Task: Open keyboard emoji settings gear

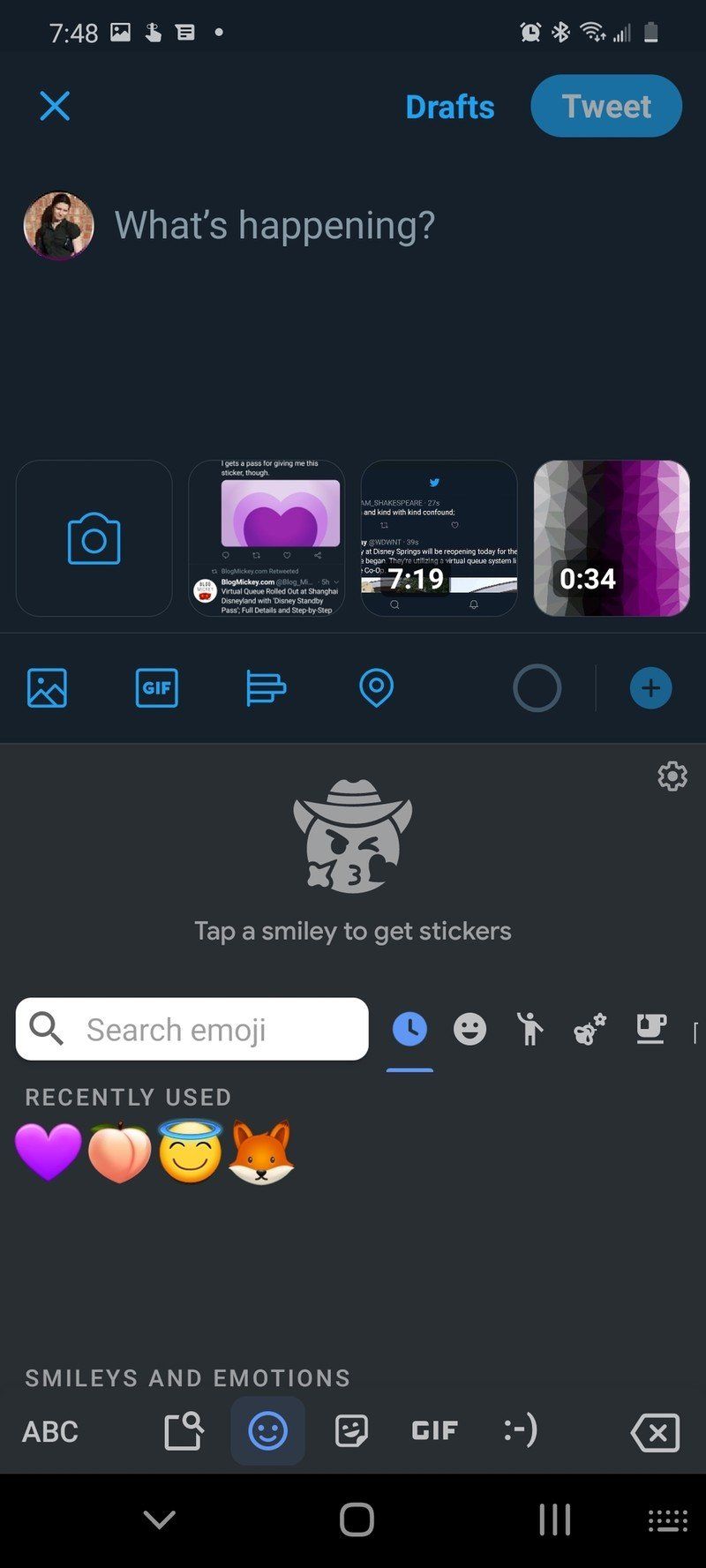Action: tap(672, 776)
